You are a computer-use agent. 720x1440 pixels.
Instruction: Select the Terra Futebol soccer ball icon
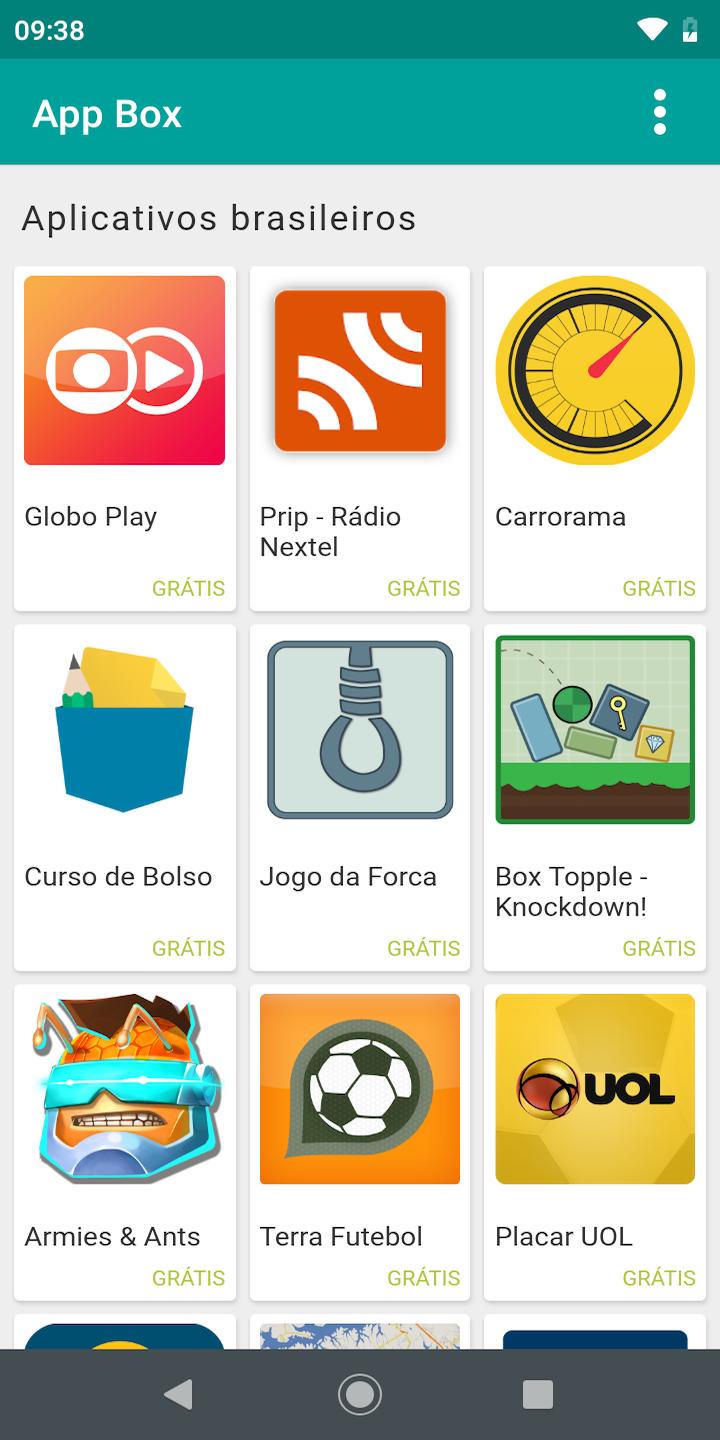(359, 1088)
